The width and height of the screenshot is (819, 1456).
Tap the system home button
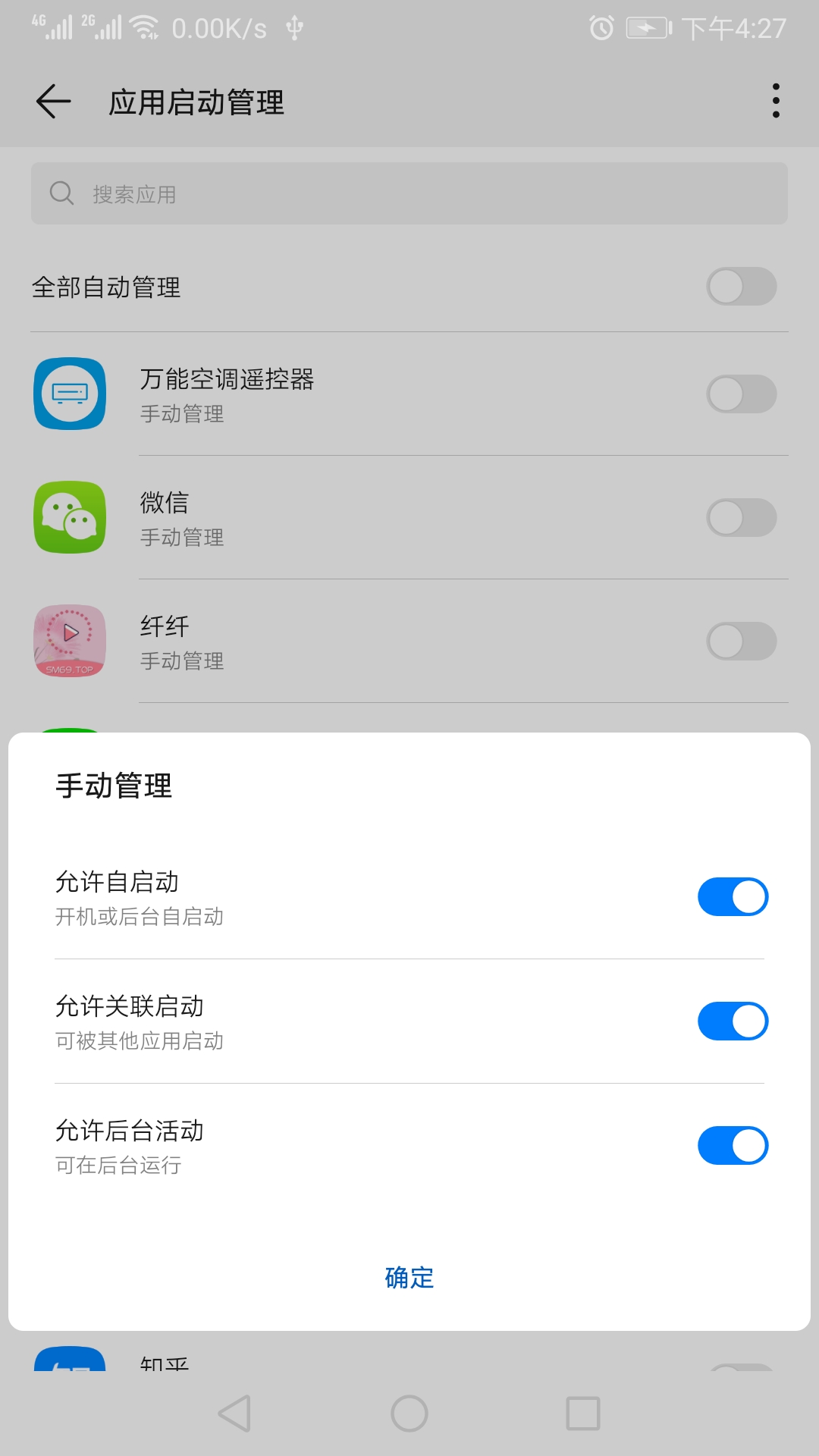[409, 1414]
